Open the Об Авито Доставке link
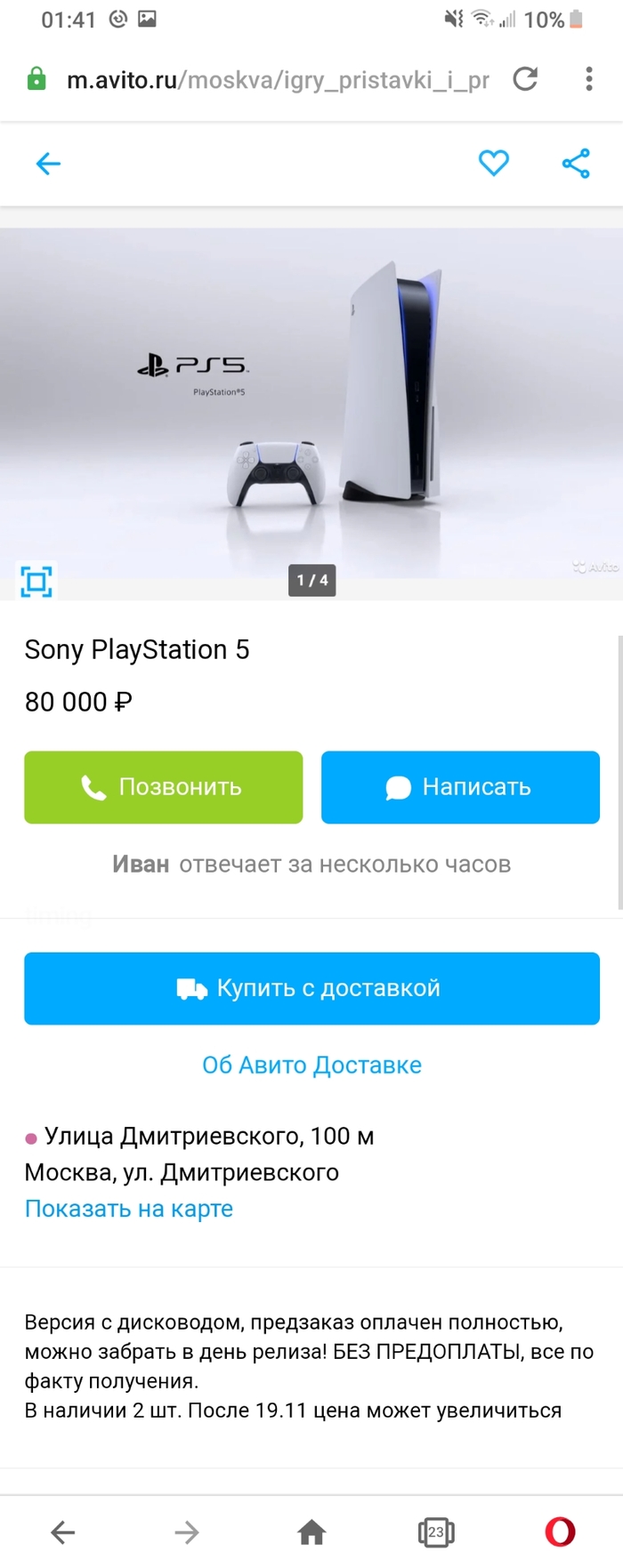Image resolution: width=623 pixels, height=1568 pixels. [311, 1065]
